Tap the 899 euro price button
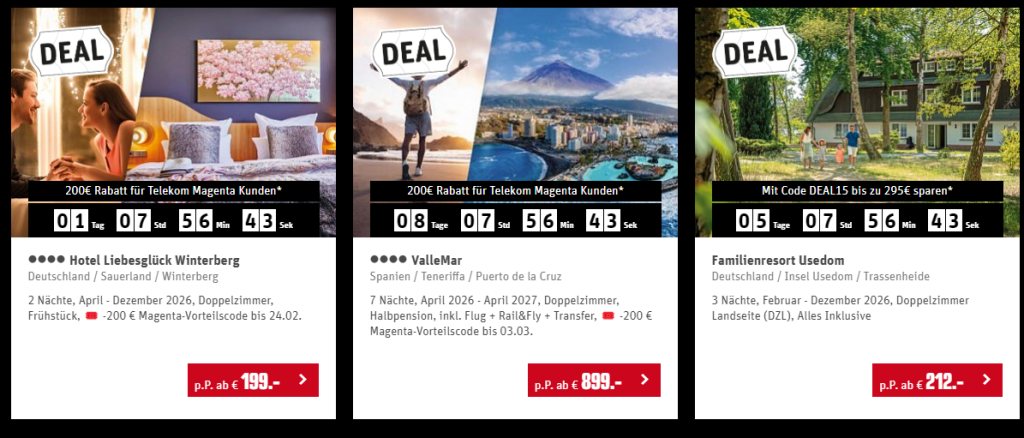The image size is (1024, 438). click(x=594, y=380)
